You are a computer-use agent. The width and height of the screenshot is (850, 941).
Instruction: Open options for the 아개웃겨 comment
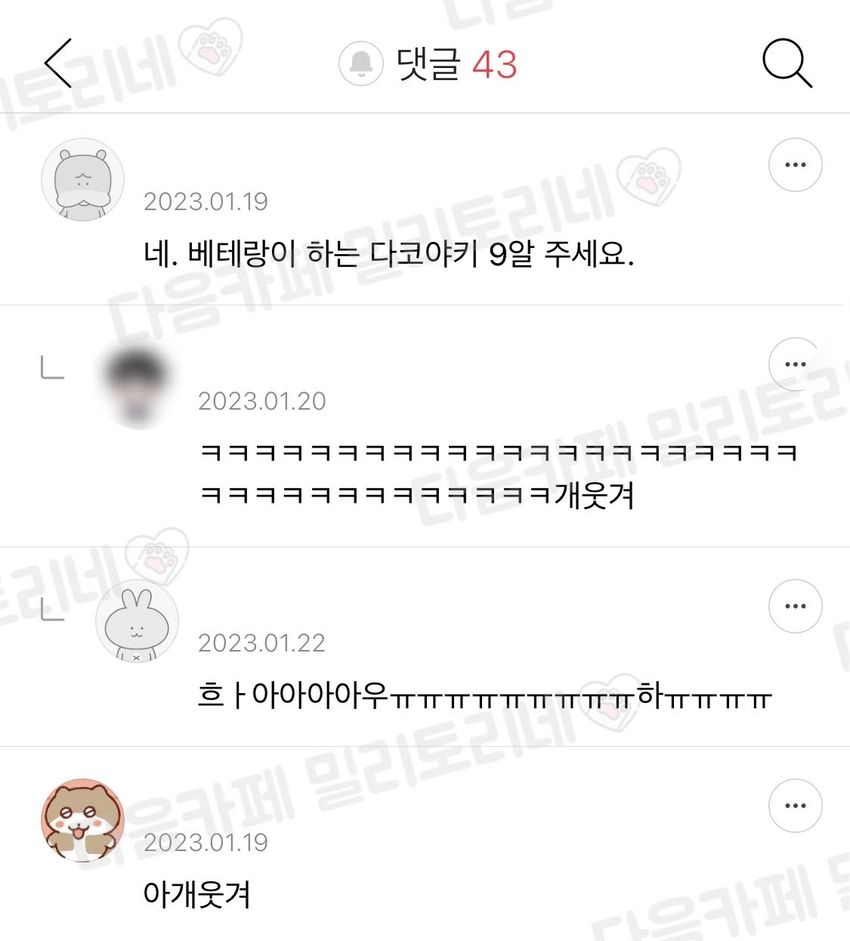795,806
